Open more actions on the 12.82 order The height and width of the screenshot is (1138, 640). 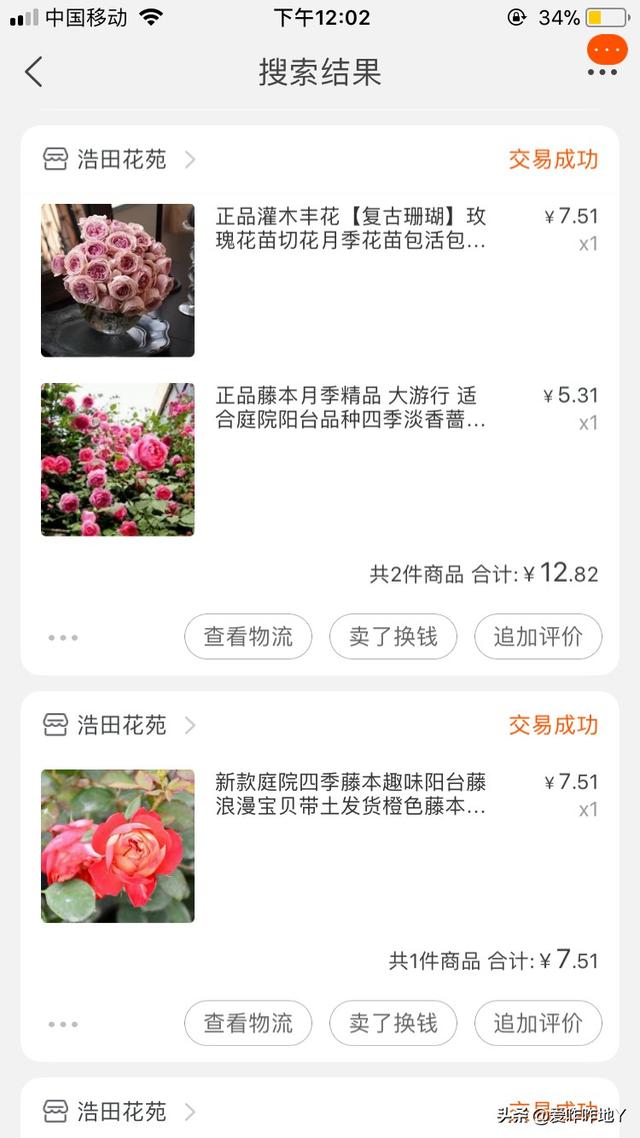(x=63, y=638)
